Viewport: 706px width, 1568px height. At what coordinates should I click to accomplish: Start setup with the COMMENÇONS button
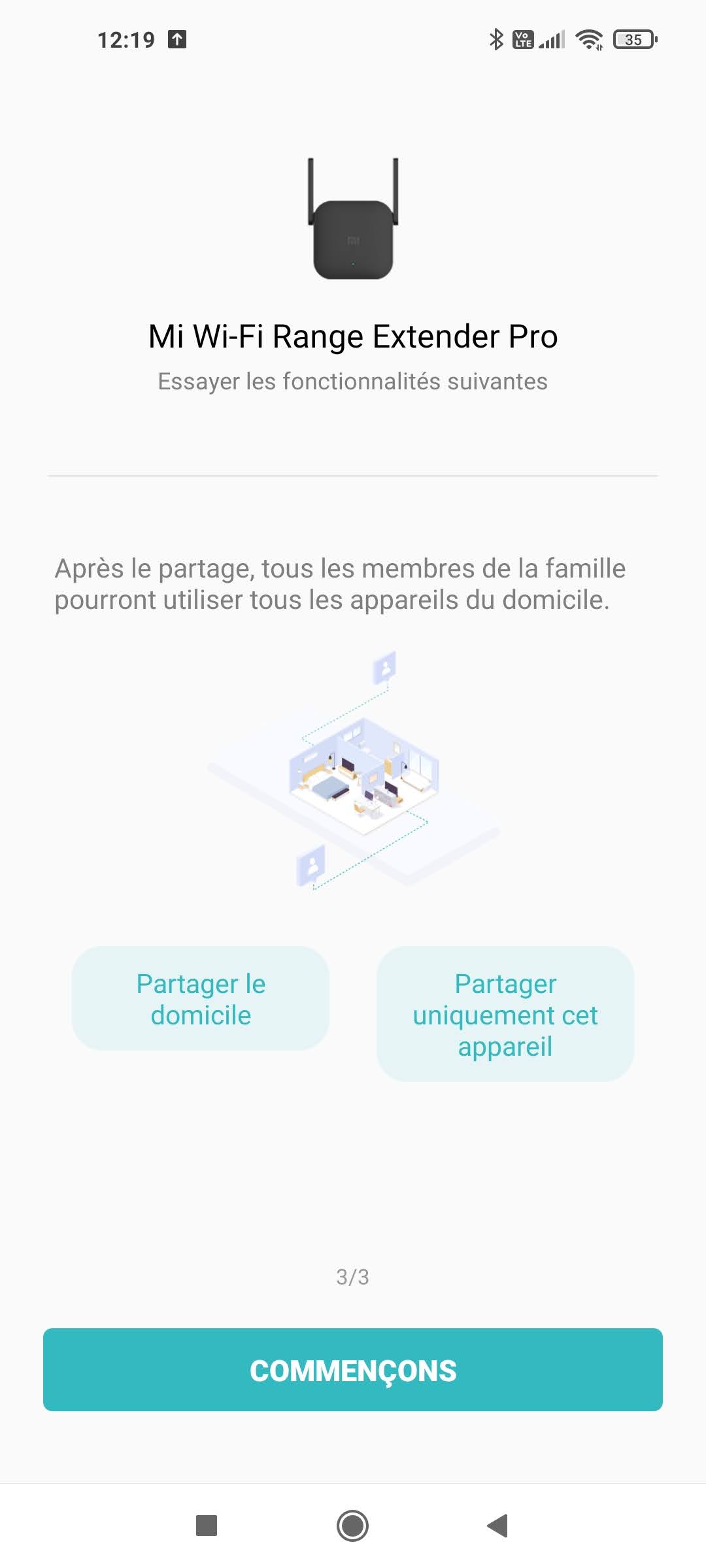coord(353,1370)
